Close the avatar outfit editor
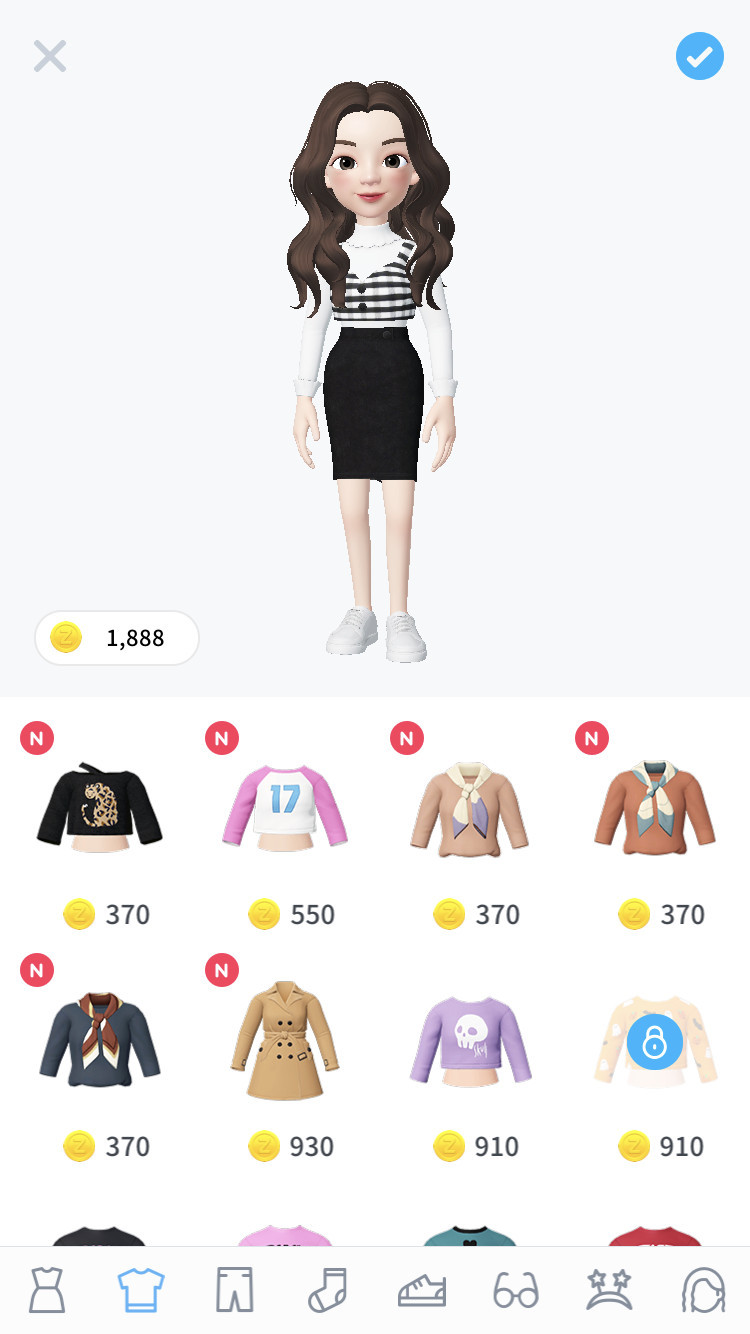 coord(49,57)
